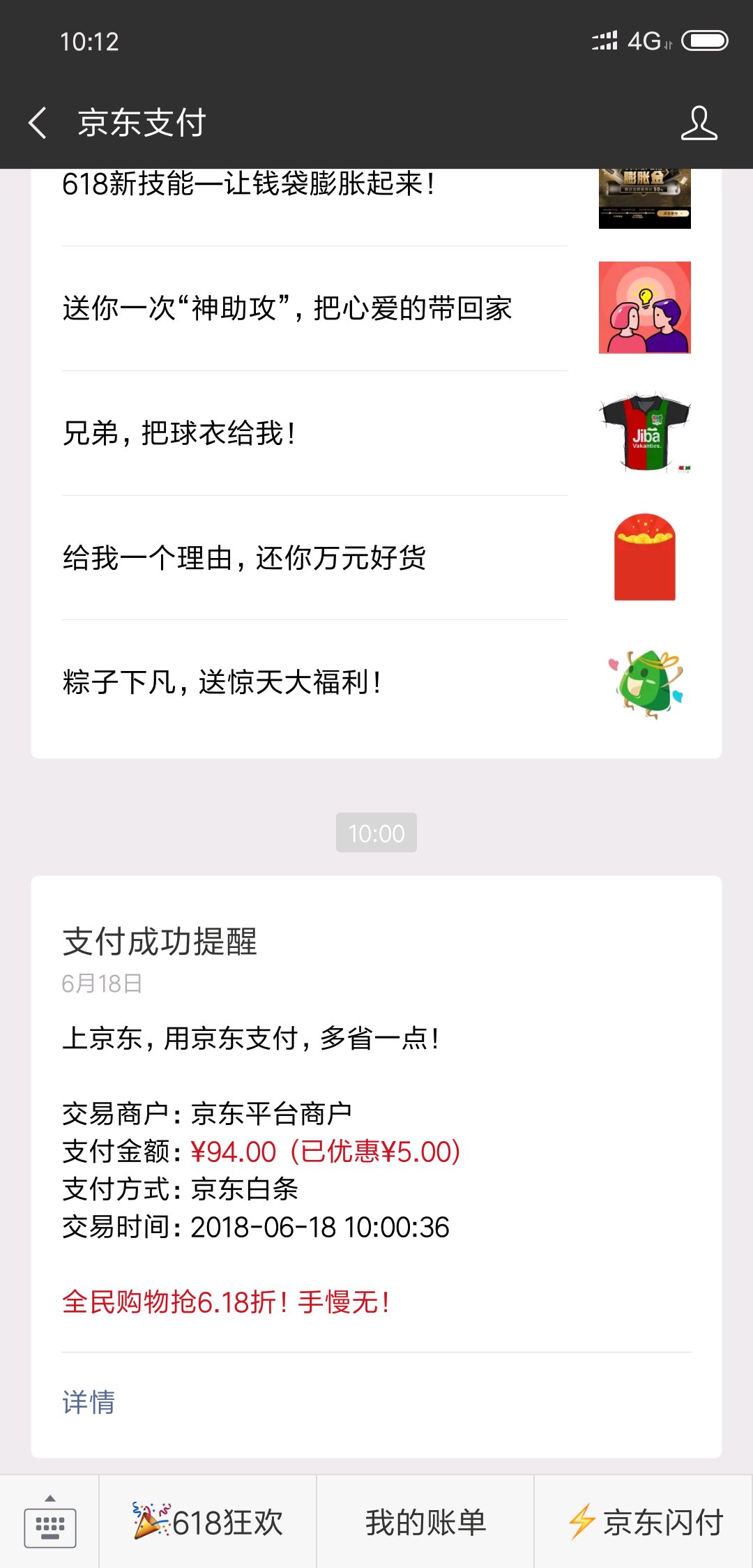
Task: Open 我的账单 menu
Action: (425, 1523)
